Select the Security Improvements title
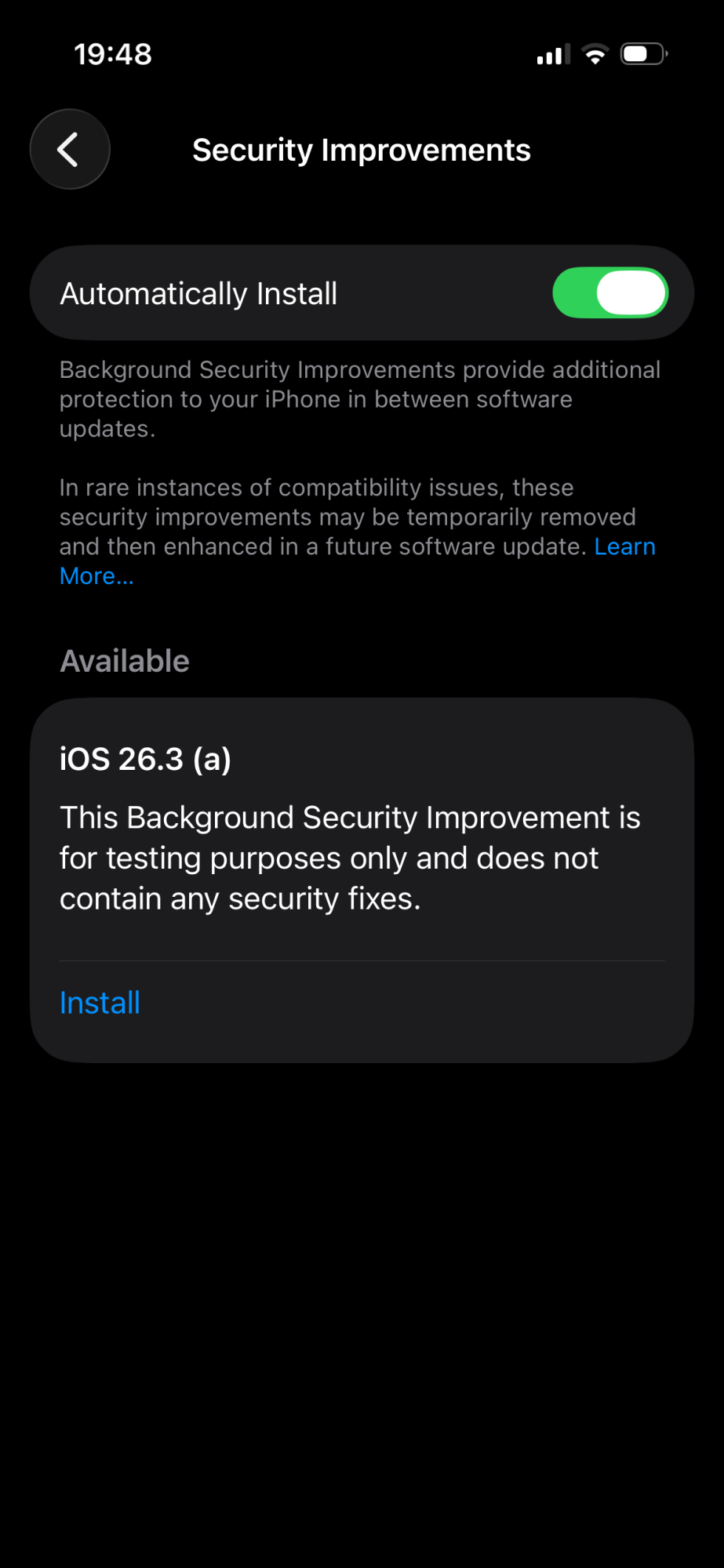724x1568 pixels. click(361, 149)
